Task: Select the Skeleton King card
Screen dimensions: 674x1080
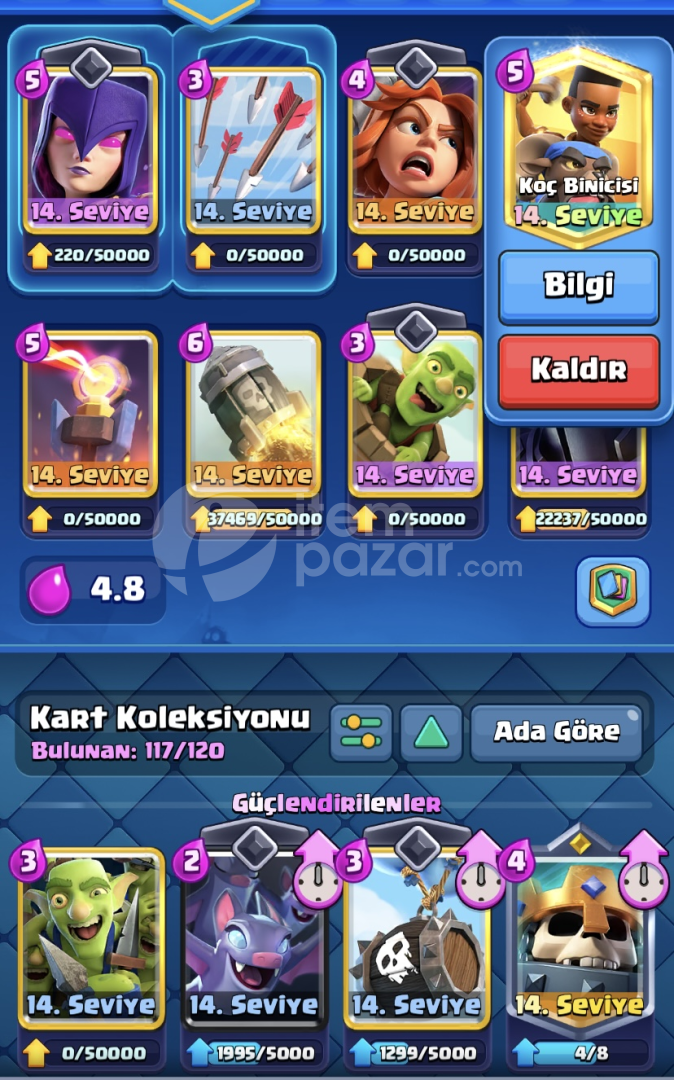Action: [578, 941]
